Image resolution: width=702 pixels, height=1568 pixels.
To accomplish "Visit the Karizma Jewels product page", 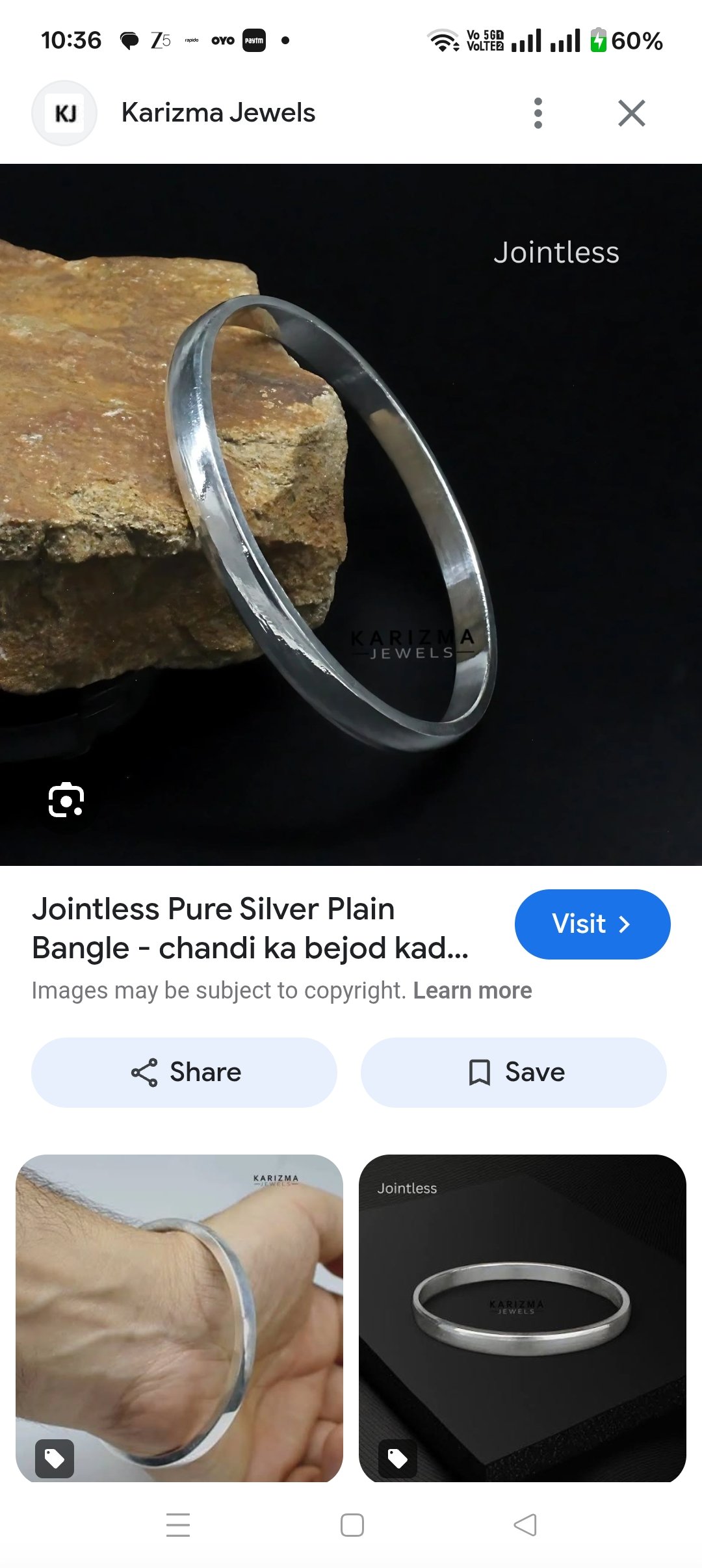I will (591, 924).
